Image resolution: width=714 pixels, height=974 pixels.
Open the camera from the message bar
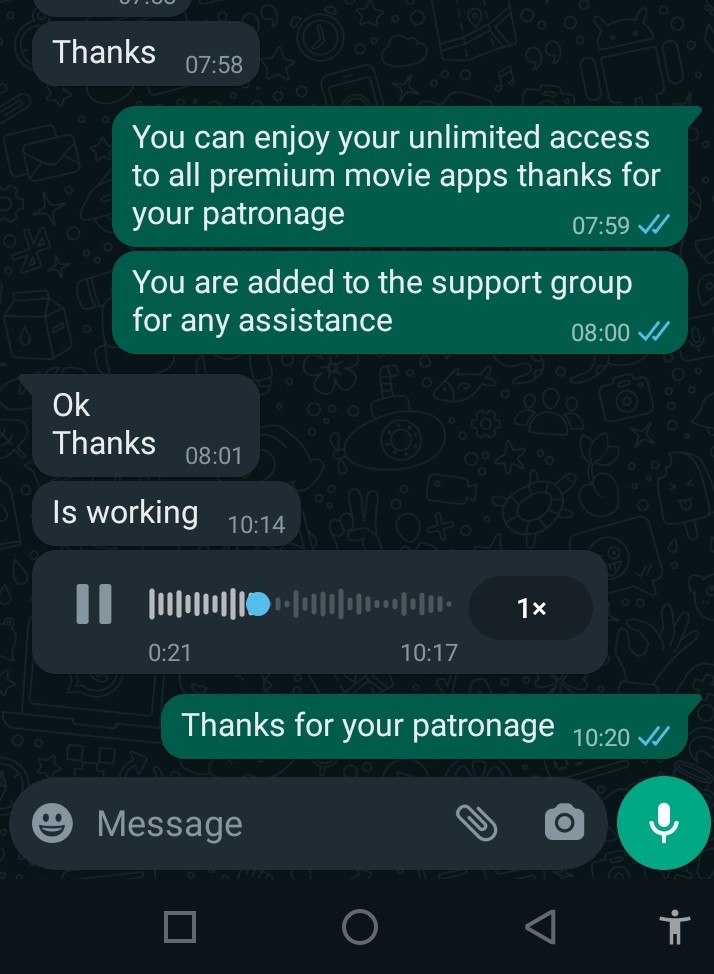[x=564, y=822]
